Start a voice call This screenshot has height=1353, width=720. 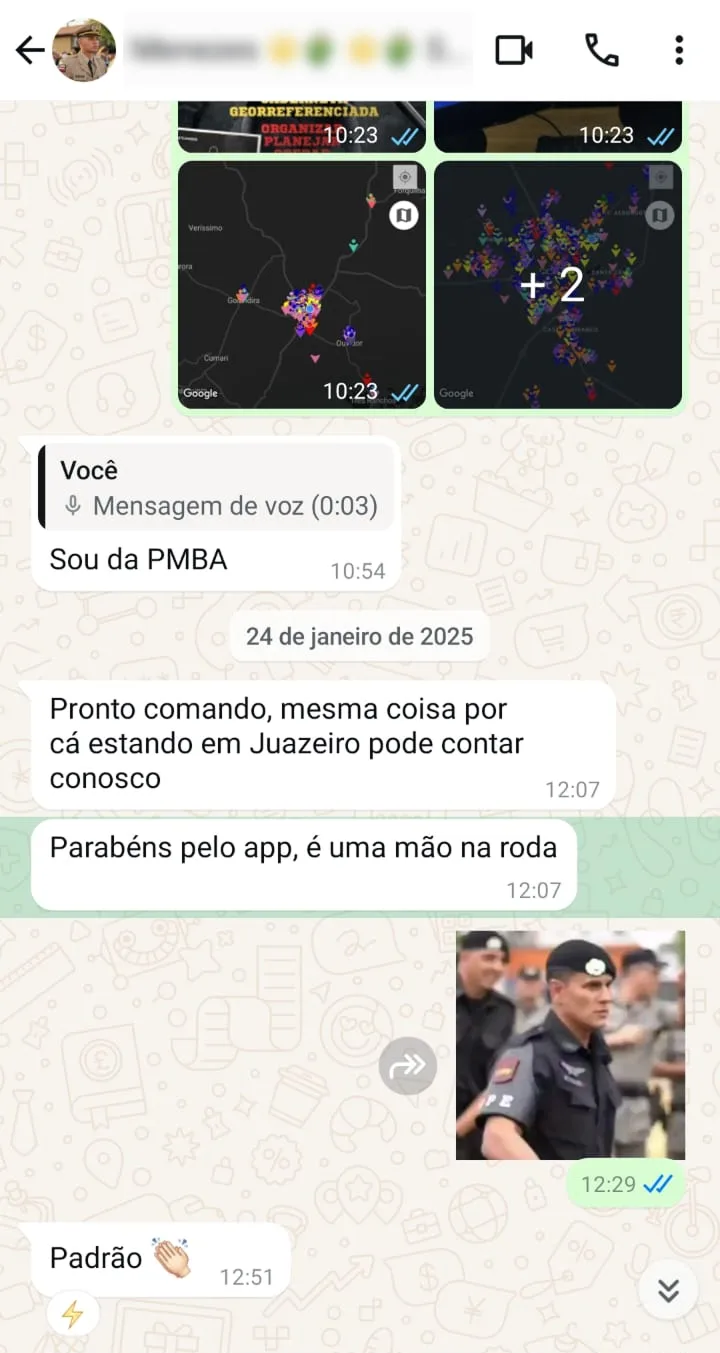601,50
